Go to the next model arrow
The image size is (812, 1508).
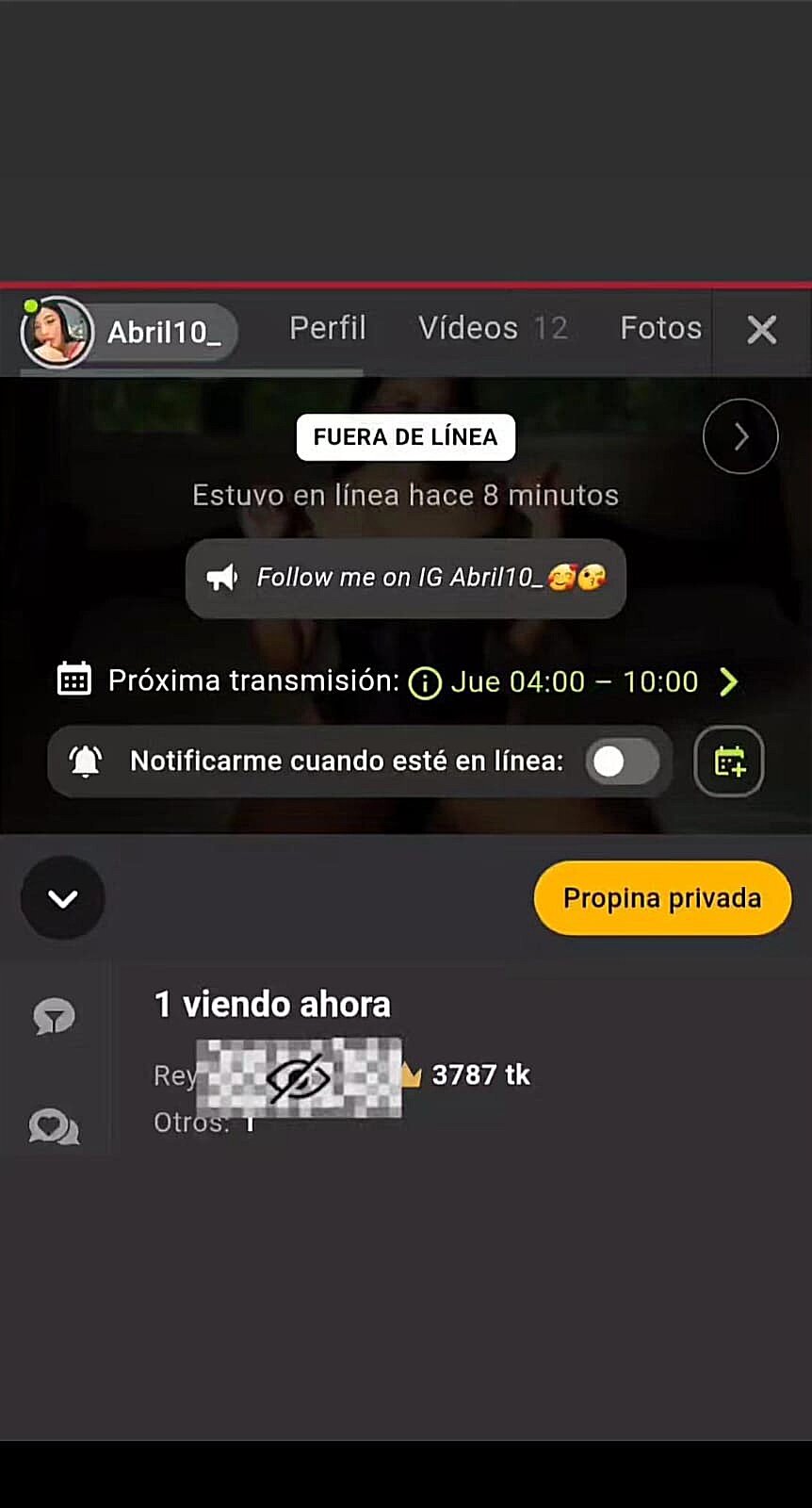740,436
